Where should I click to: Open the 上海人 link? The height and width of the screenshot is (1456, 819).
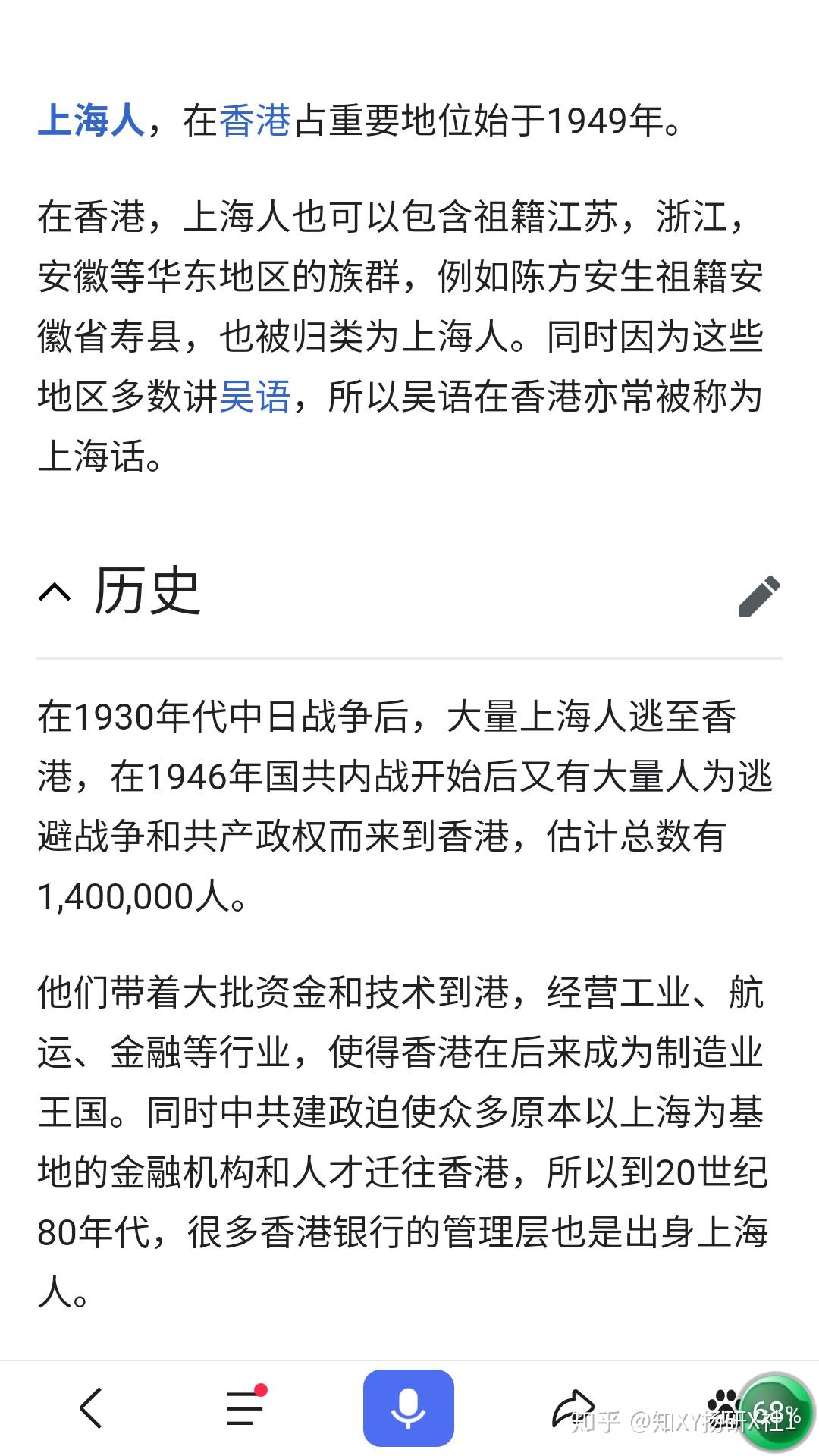click(90, 121)
